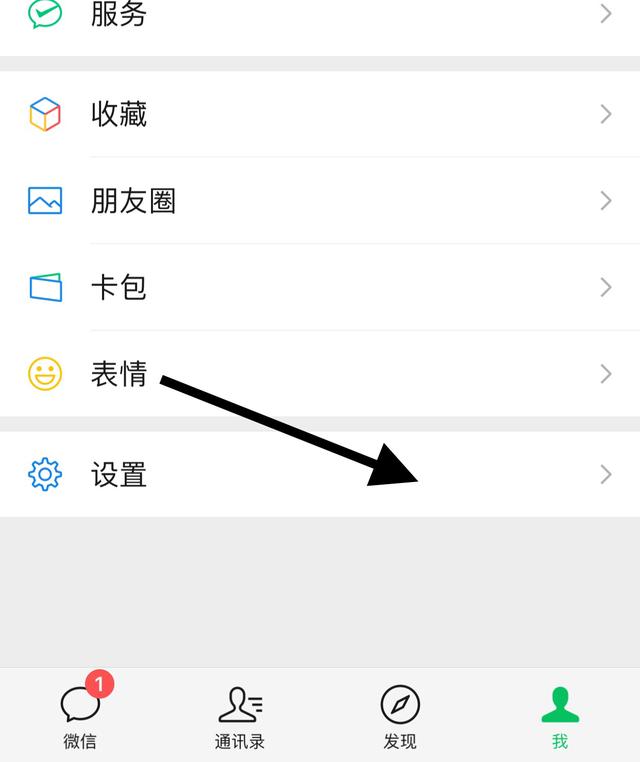Open 收藏 favorites
This screenshot has height=762, width=640.
pos(320,114)
